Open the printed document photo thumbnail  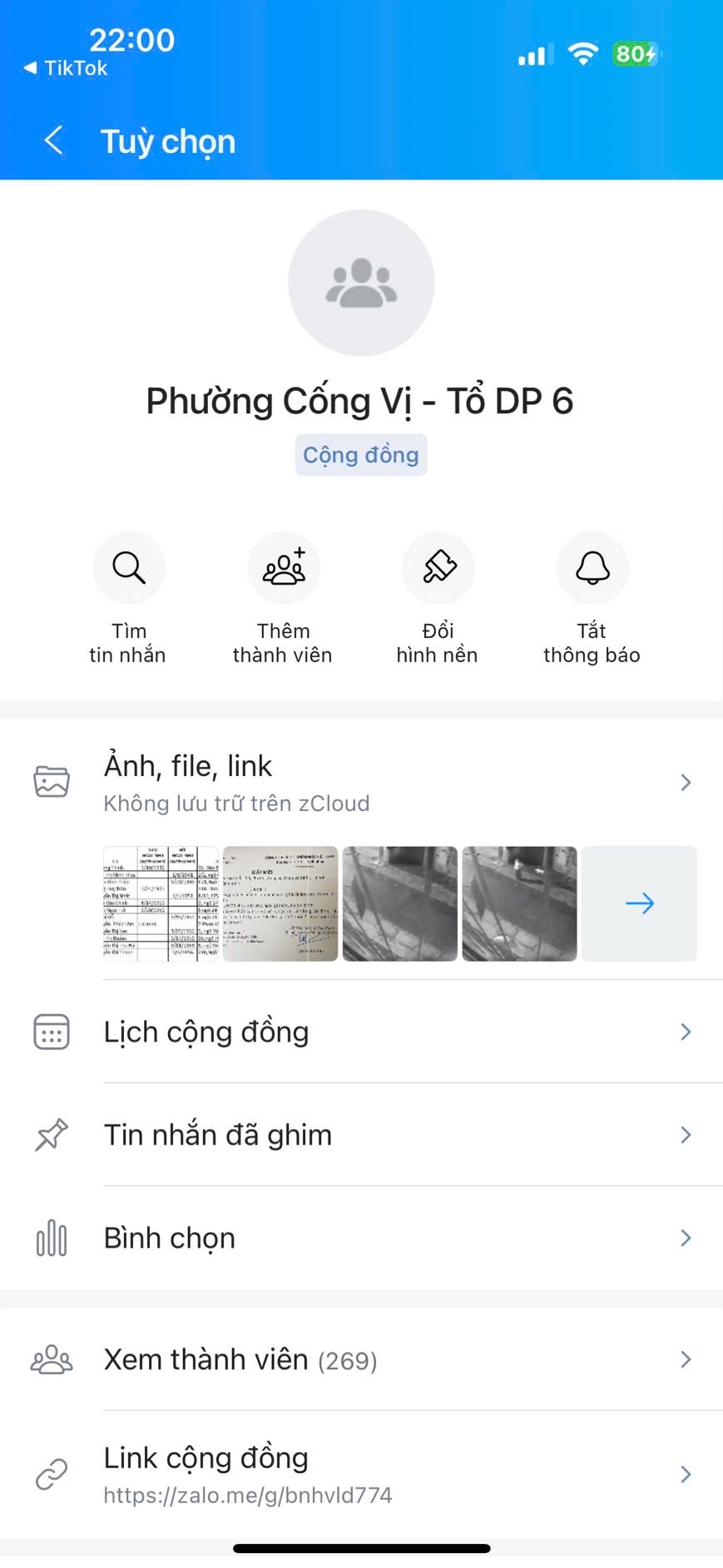click(x=280, y=904)
